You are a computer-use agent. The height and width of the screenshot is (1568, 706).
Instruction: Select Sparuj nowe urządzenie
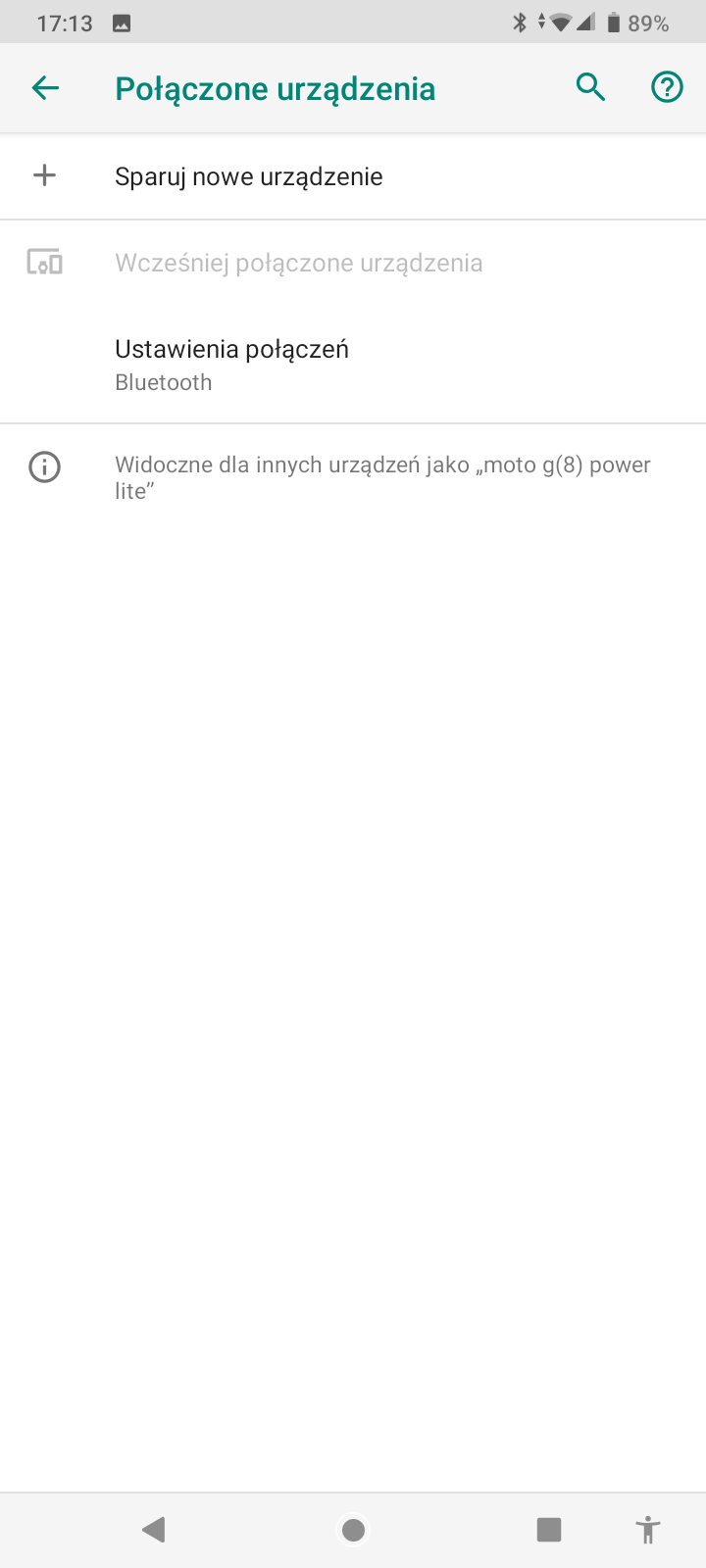pos(353,176)
